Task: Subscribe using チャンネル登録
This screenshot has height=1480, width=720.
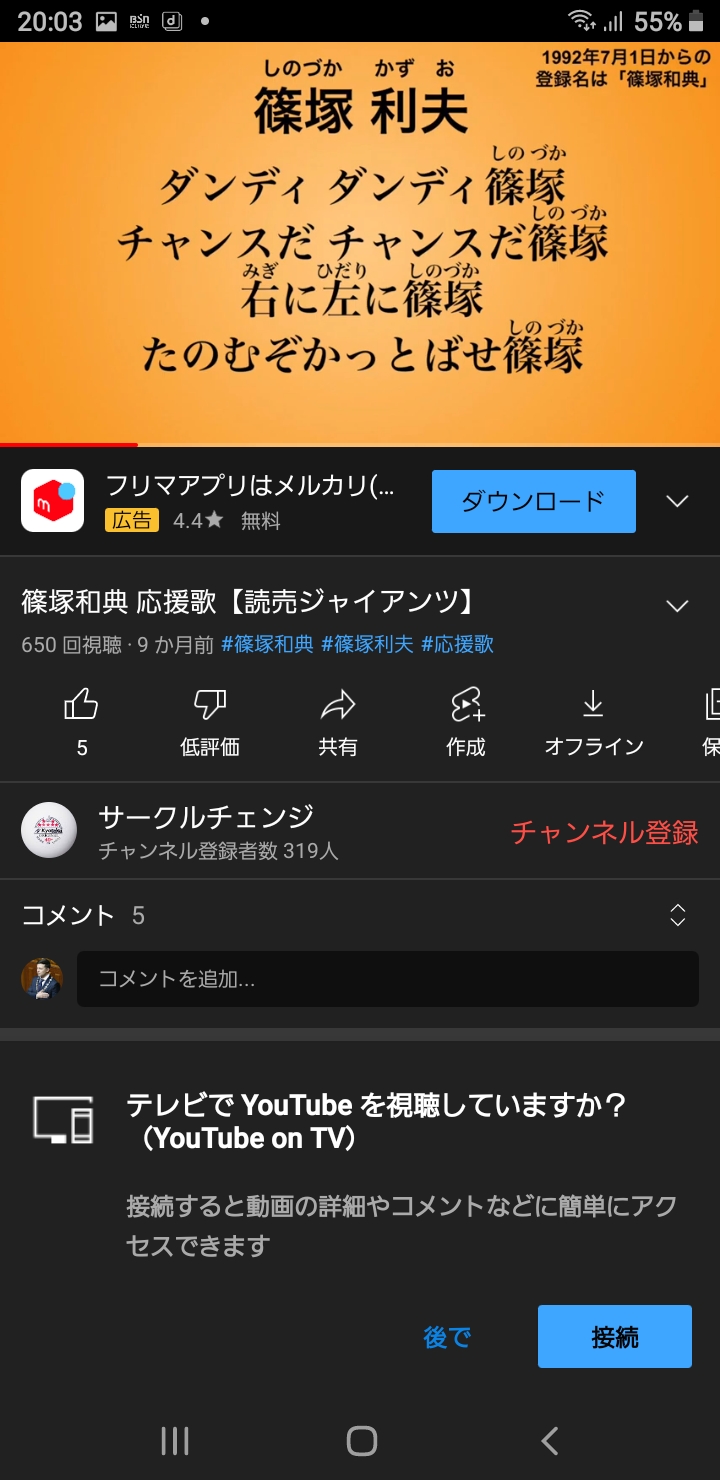Action: [x=604, y=832]
